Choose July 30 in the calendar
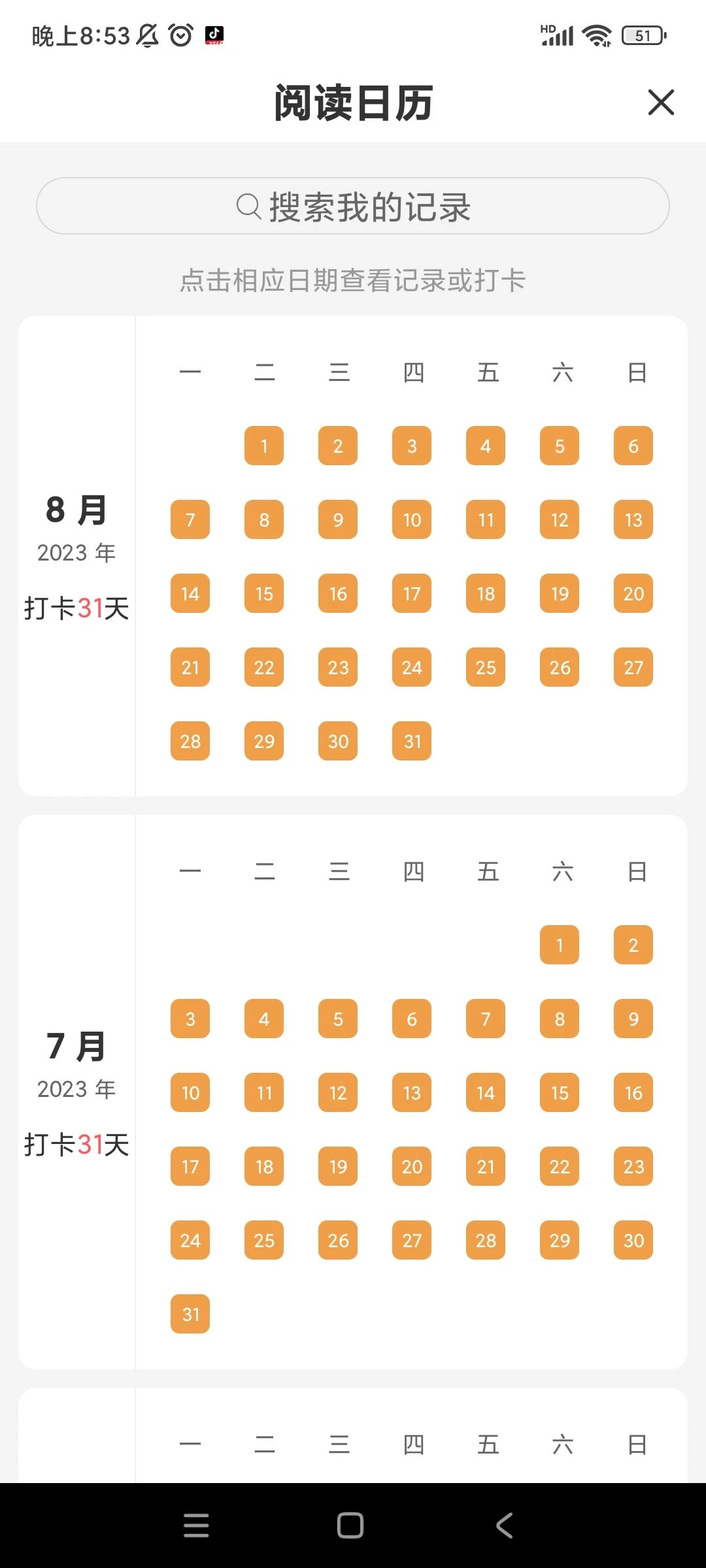 pos(633,1240)
